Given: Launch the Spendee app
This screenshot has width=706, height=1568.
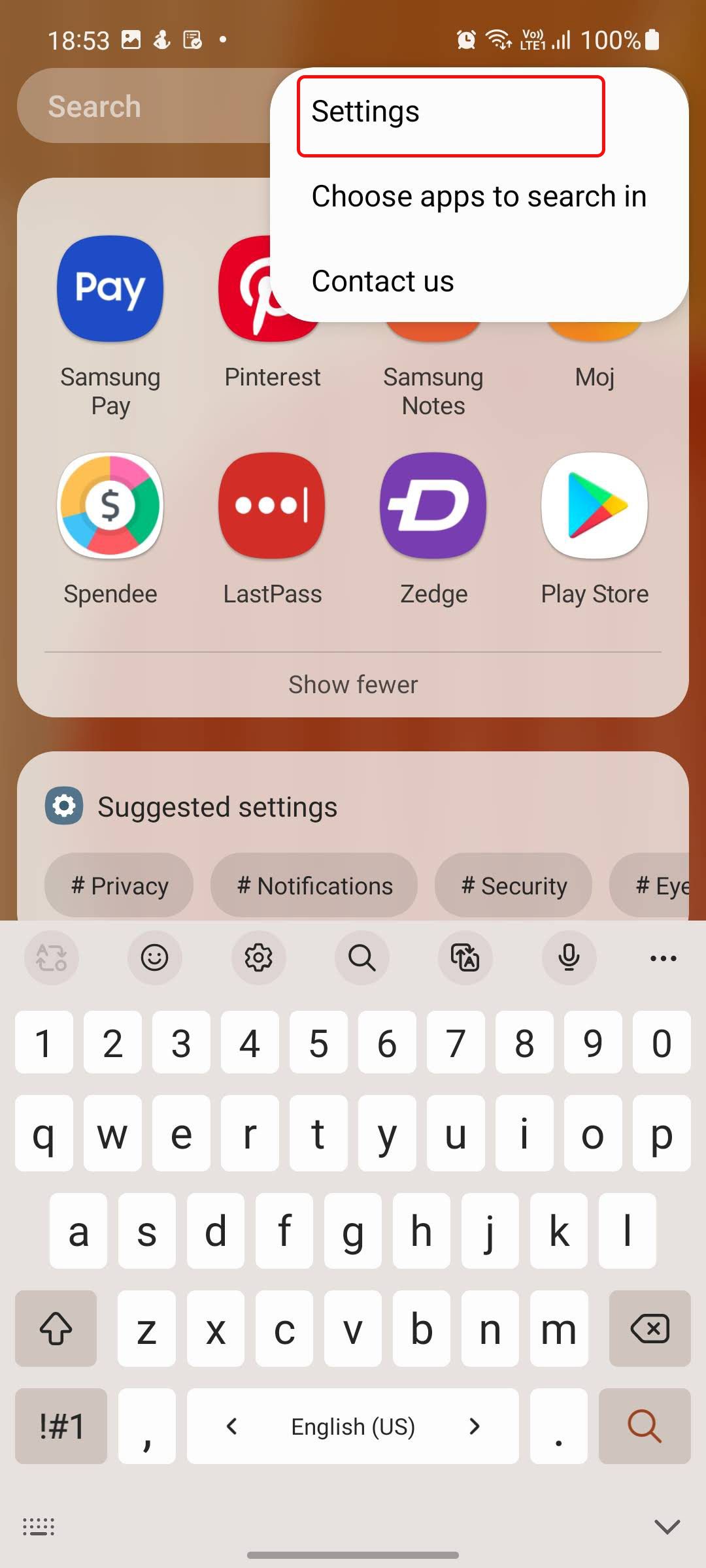Looking at the screenshot, I should pos(110,506).
